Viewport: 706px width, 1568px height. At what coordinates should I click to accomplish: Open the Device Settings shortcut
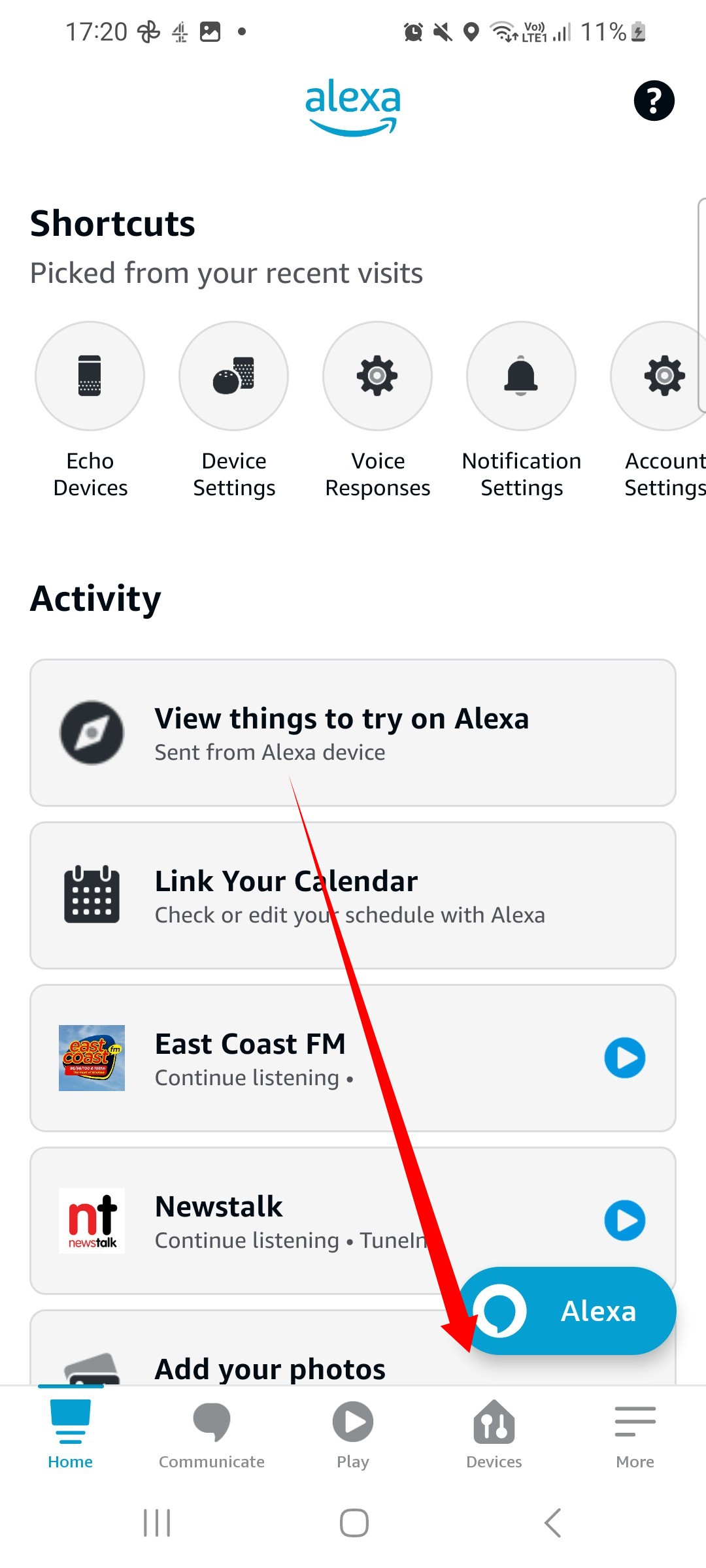coord(234,411)
